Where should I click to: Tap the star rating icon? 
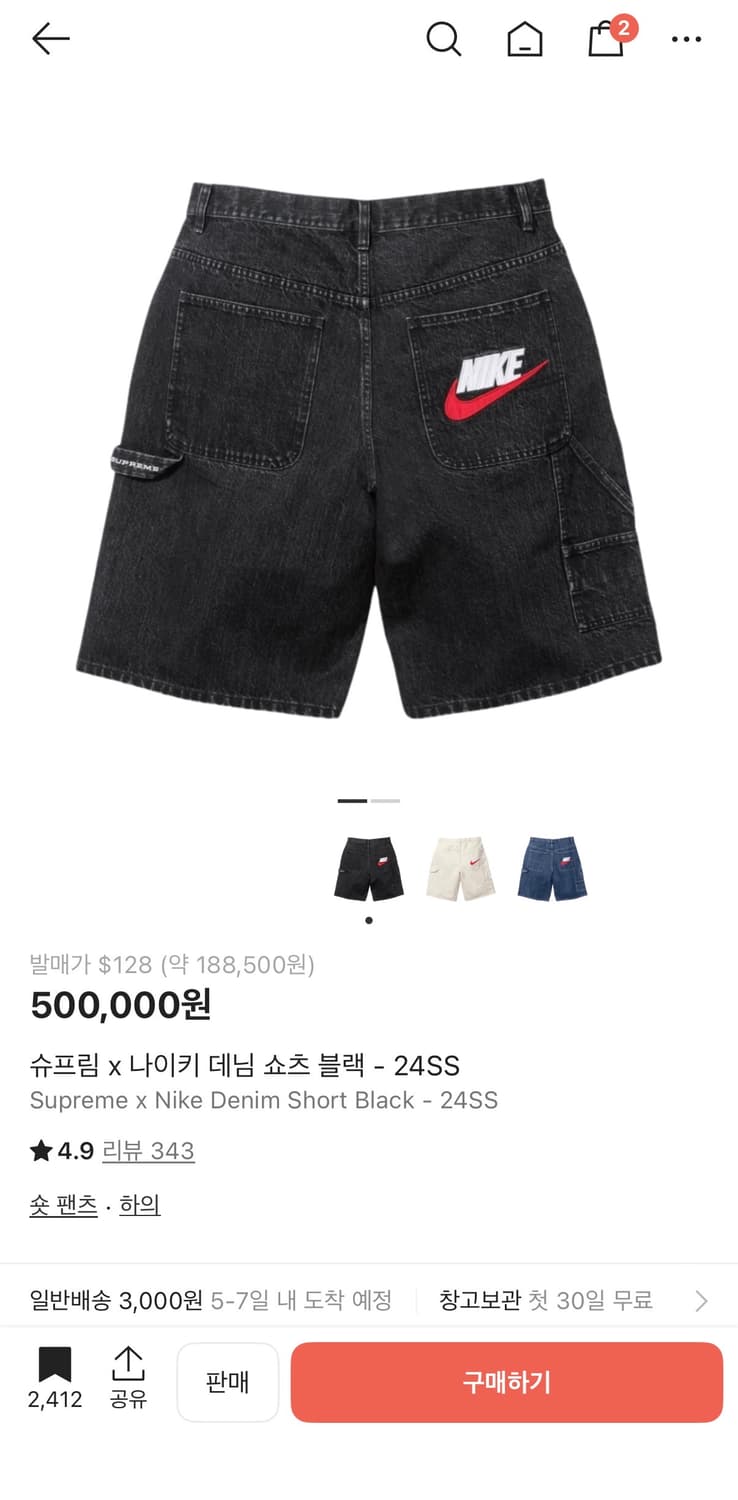click(x=40, y=1150)
